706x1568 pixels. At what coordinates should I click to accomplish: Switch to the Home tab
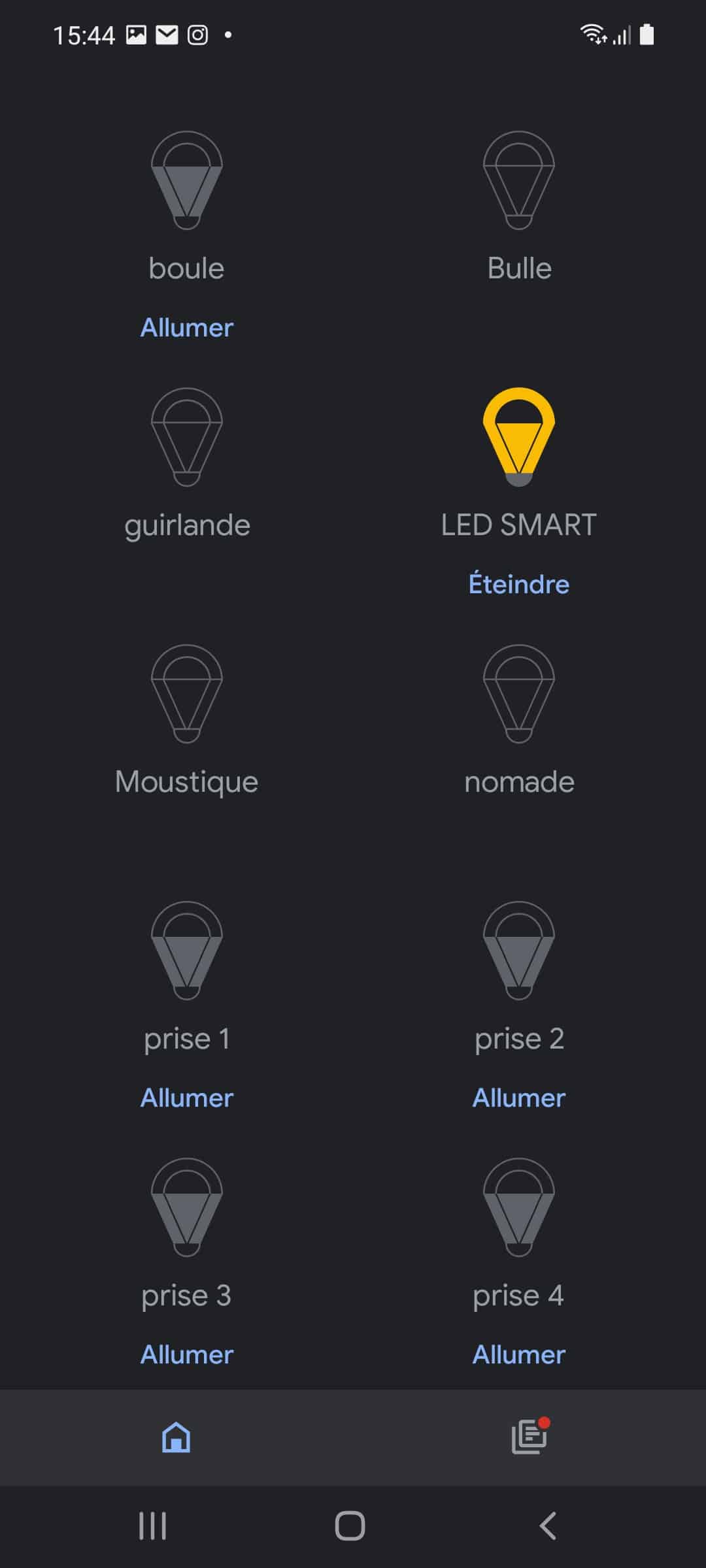[x=176, y=1437]
